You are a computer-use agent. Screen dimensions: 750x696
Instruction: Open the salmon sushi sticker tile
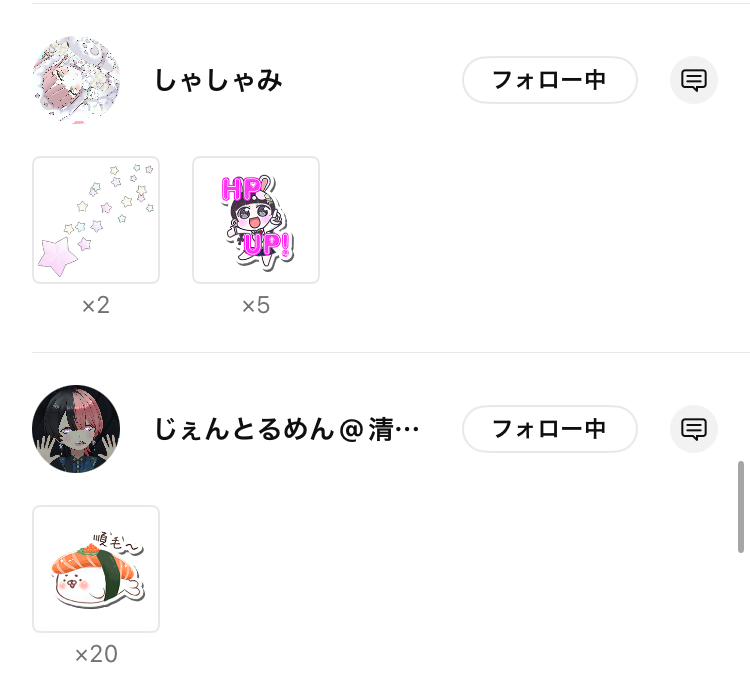pos(96,569)
